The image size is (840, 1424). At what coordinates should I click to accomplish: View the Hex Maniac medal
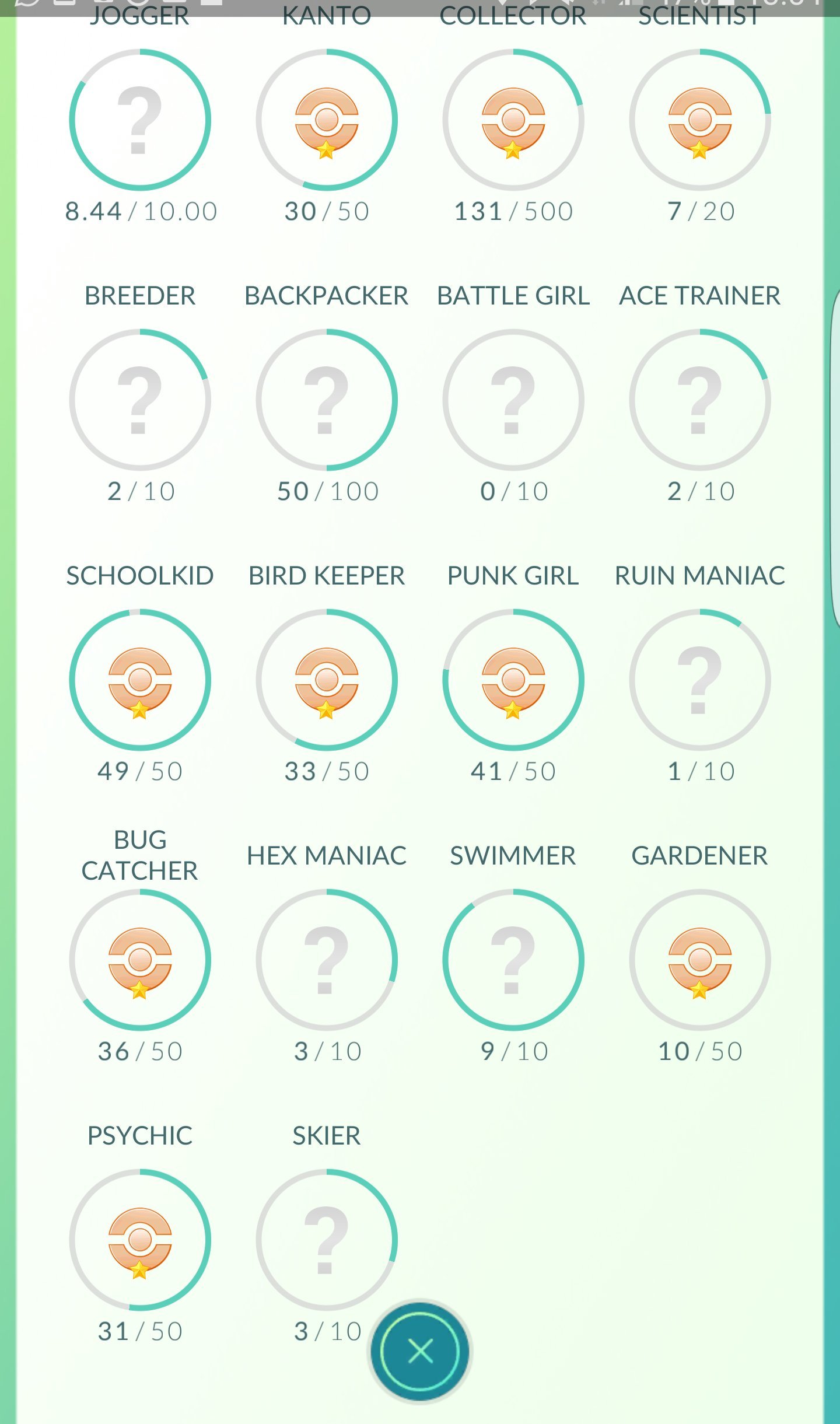pos(327,960)
